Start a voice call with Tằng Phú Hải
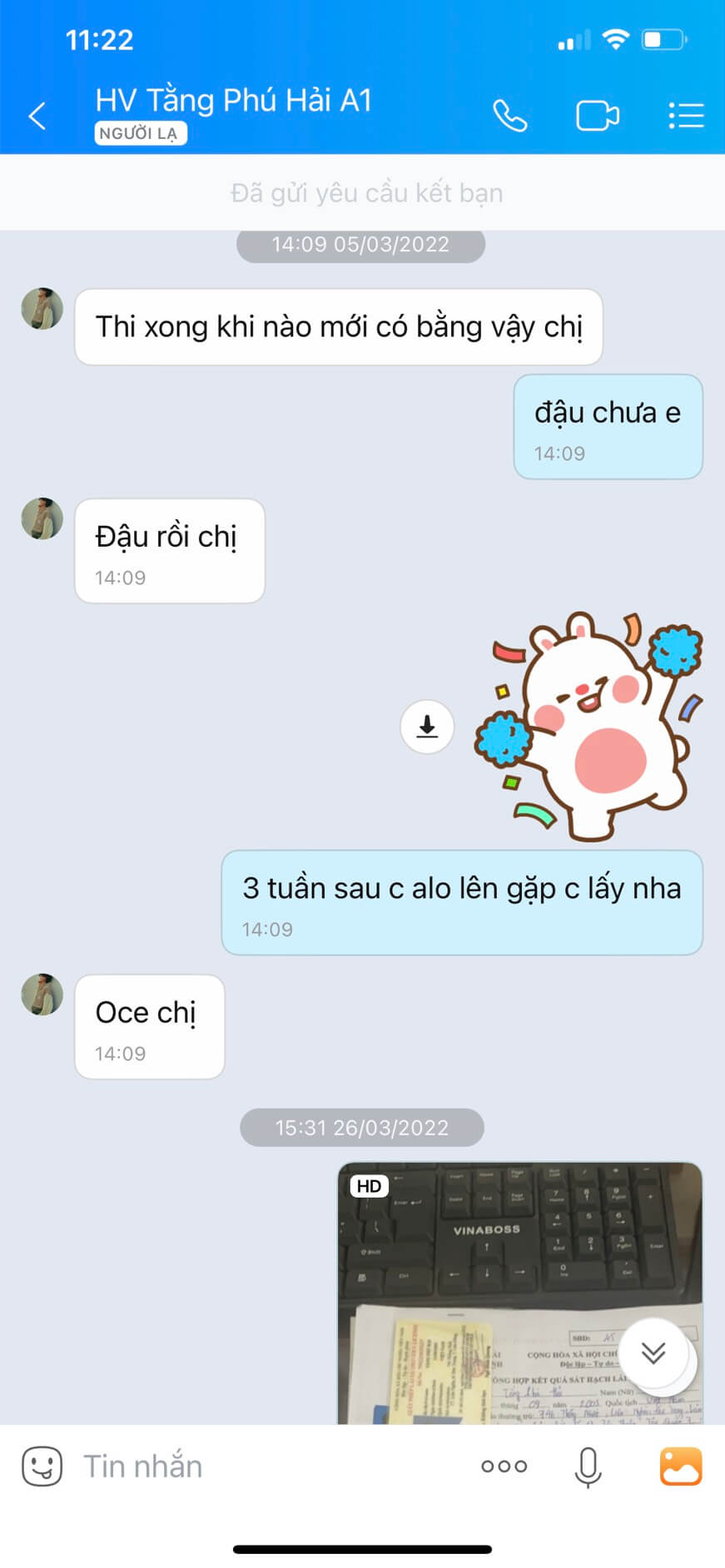Image resolution: width=725 pixels, height=1568 pixels. coord(509,116)
